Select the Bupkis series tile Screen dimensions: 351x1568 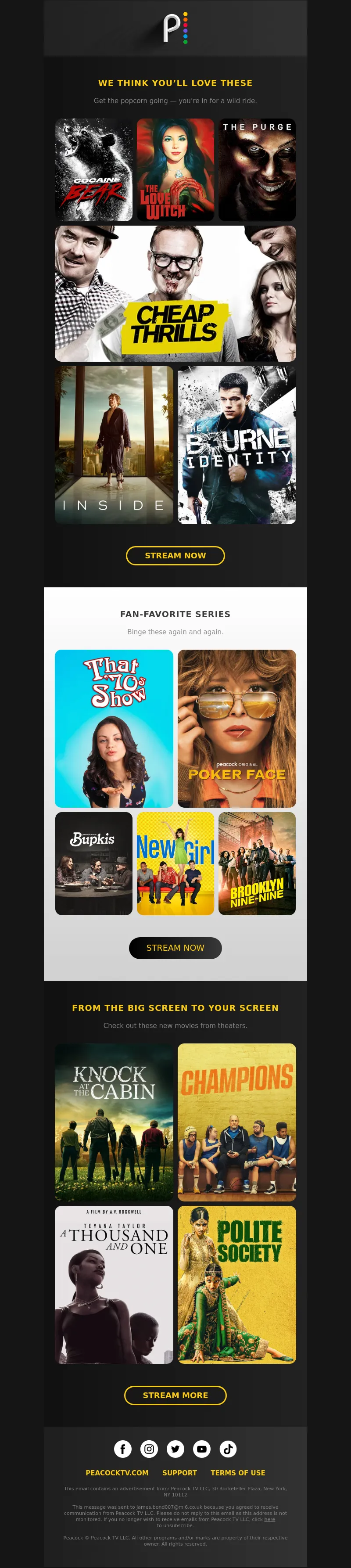coord(94,863)
